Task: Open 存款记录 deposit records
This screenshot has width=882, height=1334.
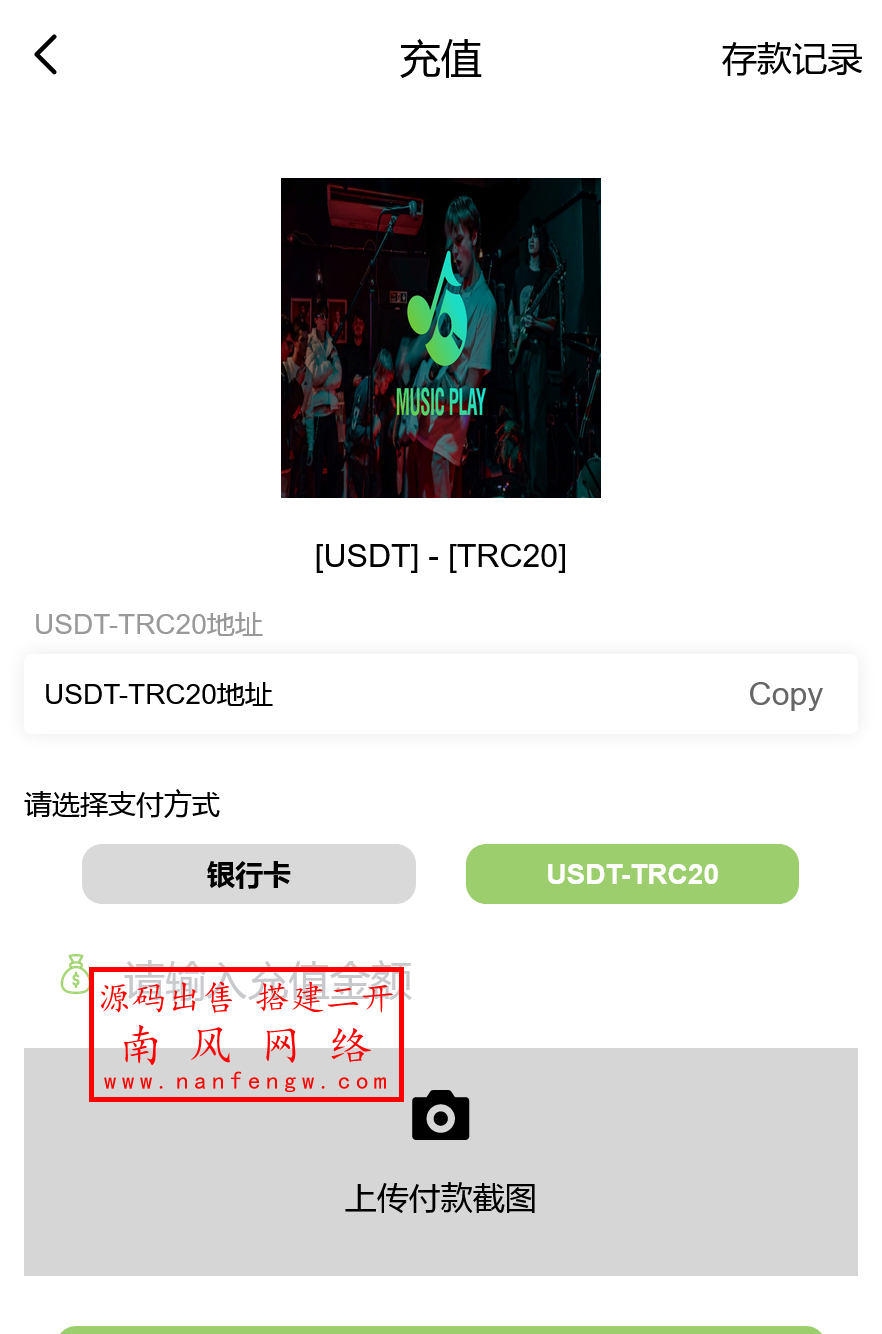Action: pyautogui.click(x=792, y=60)
